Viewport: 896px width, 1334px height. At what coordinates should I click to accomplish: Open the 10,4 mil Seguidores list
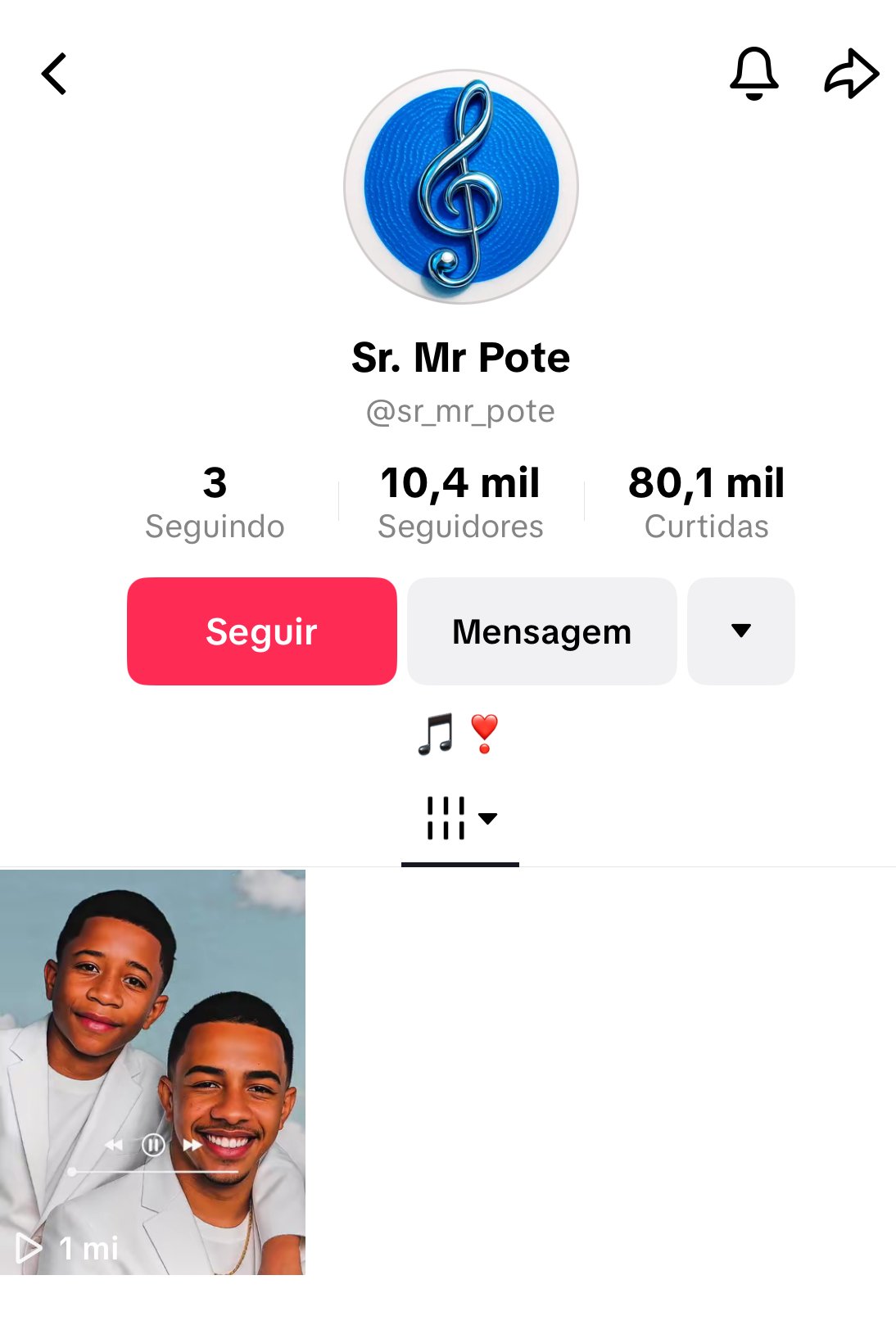point(460,502)
